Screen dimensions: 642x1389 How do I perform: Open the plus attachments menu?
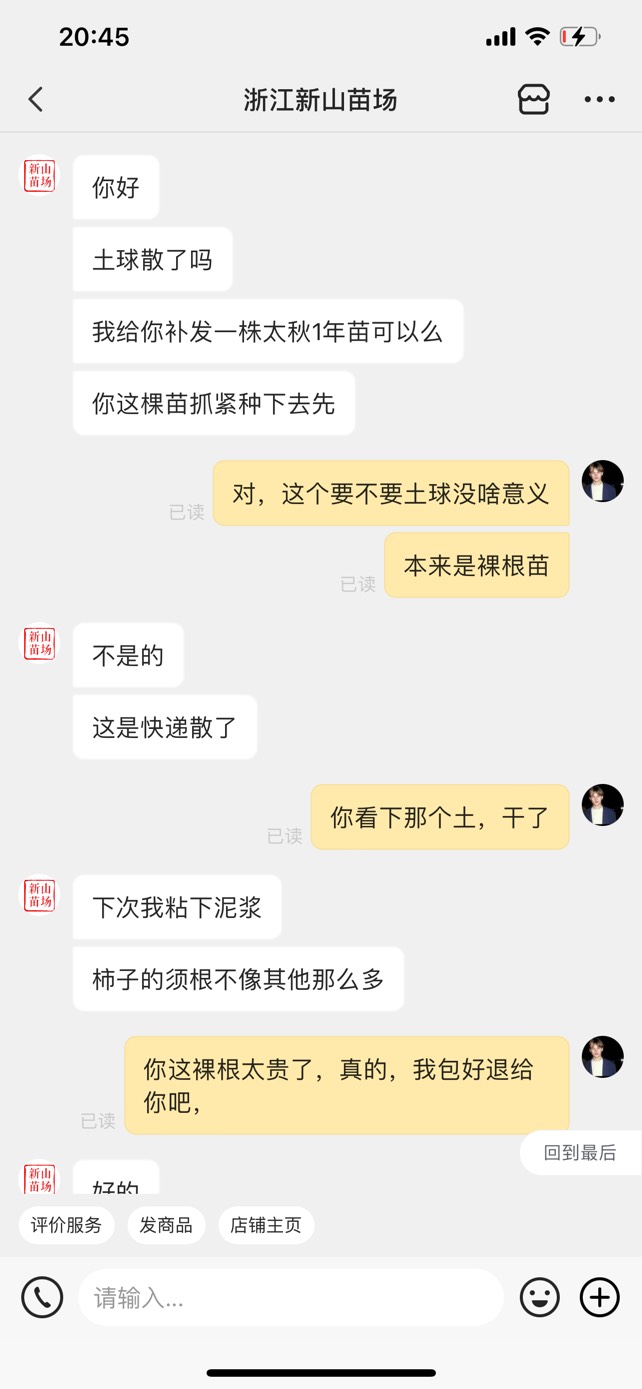click(x=600, y=1298)
